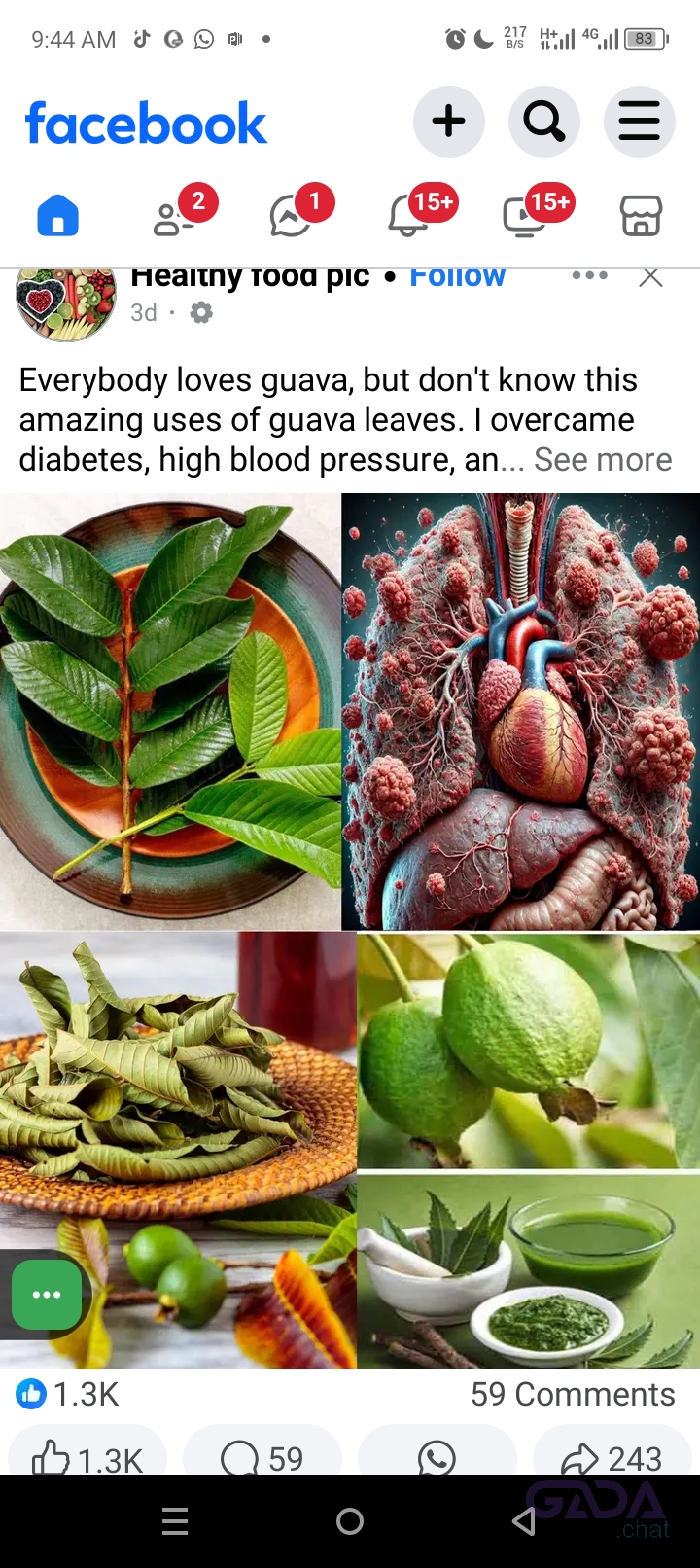
Task: Follow the Healthy food pic page
Action: coord(457,277)
